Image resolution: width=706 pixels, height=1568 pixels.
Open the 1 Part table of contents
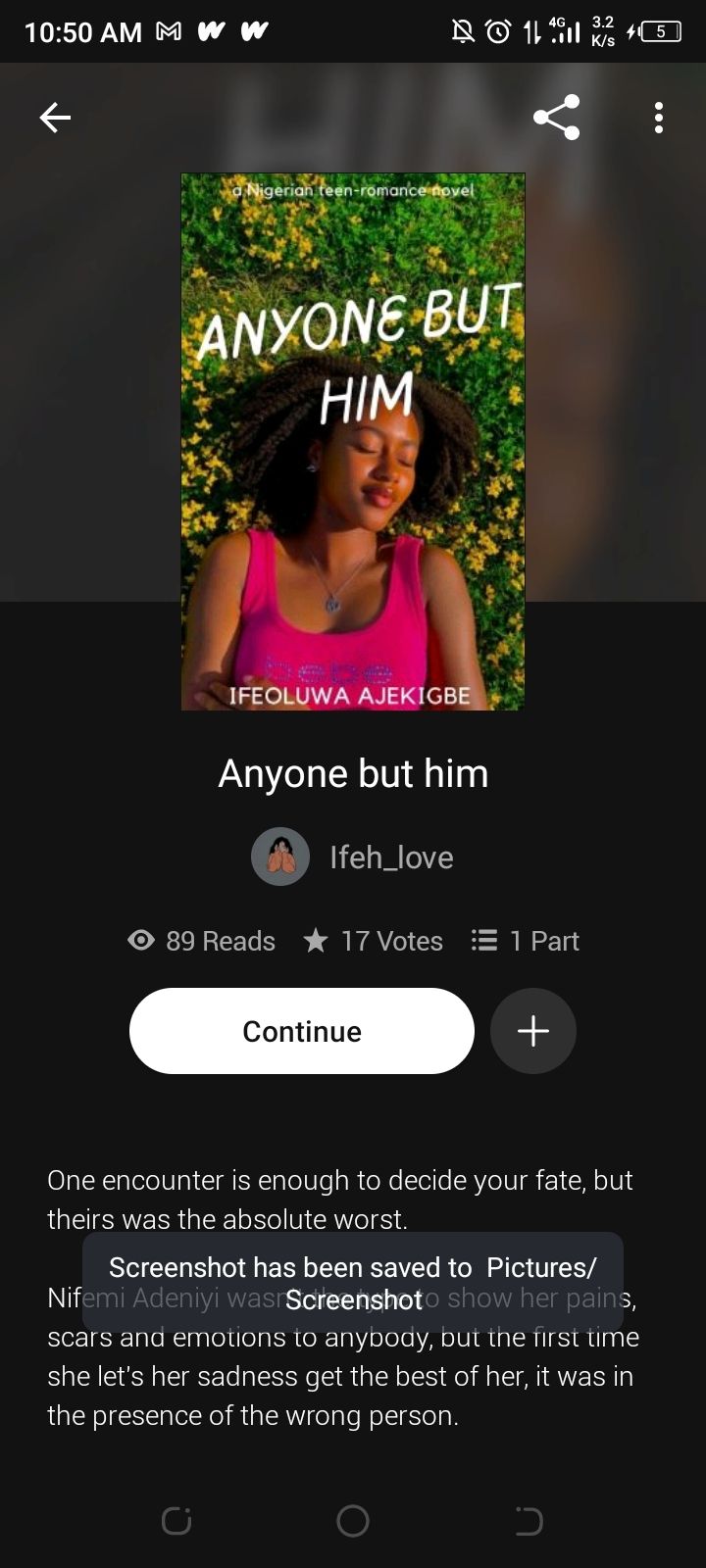coord(526,941)
